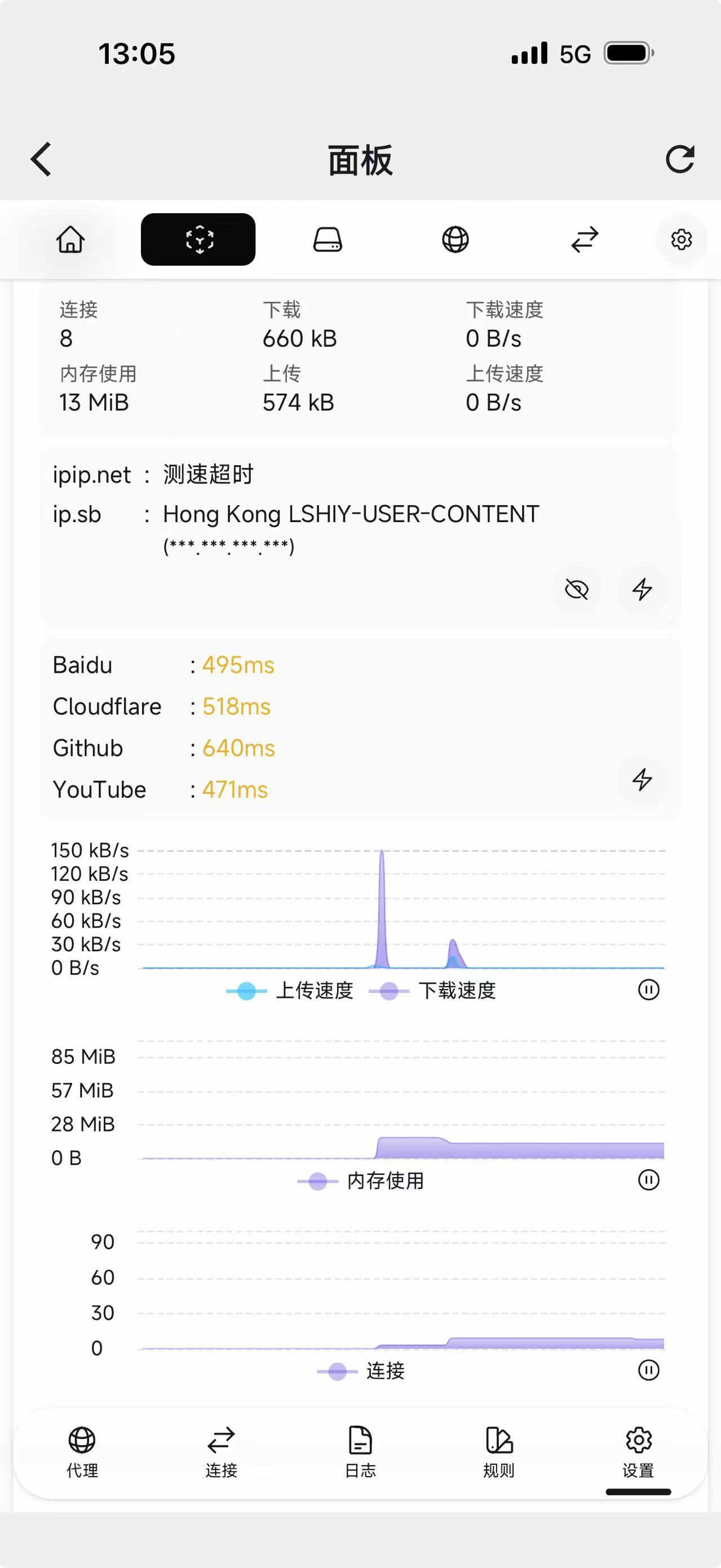Viewport: 721px width, 1568px height.
Task: Pause the 内存使用 chart
Action: pos(648,1180)
